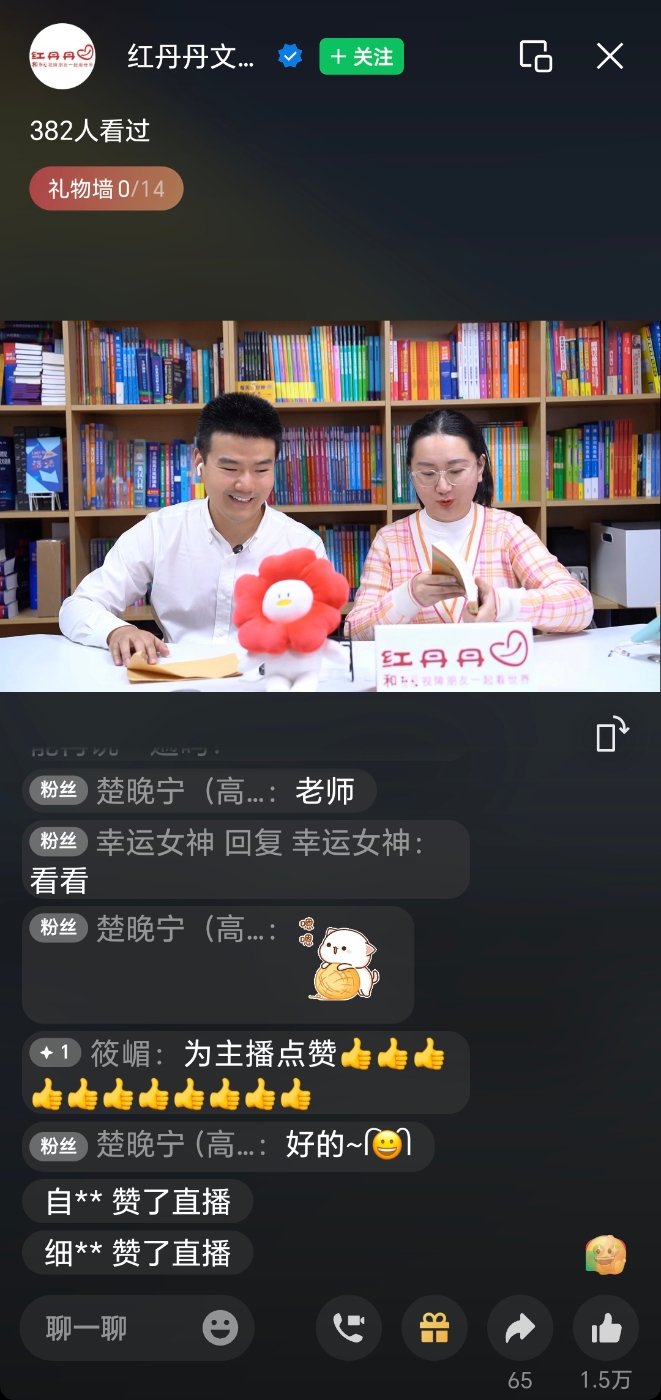This screenshot has height=1400, width=661.
Task: Open the 礼物墙 gift wall
Action: (106, 188)
